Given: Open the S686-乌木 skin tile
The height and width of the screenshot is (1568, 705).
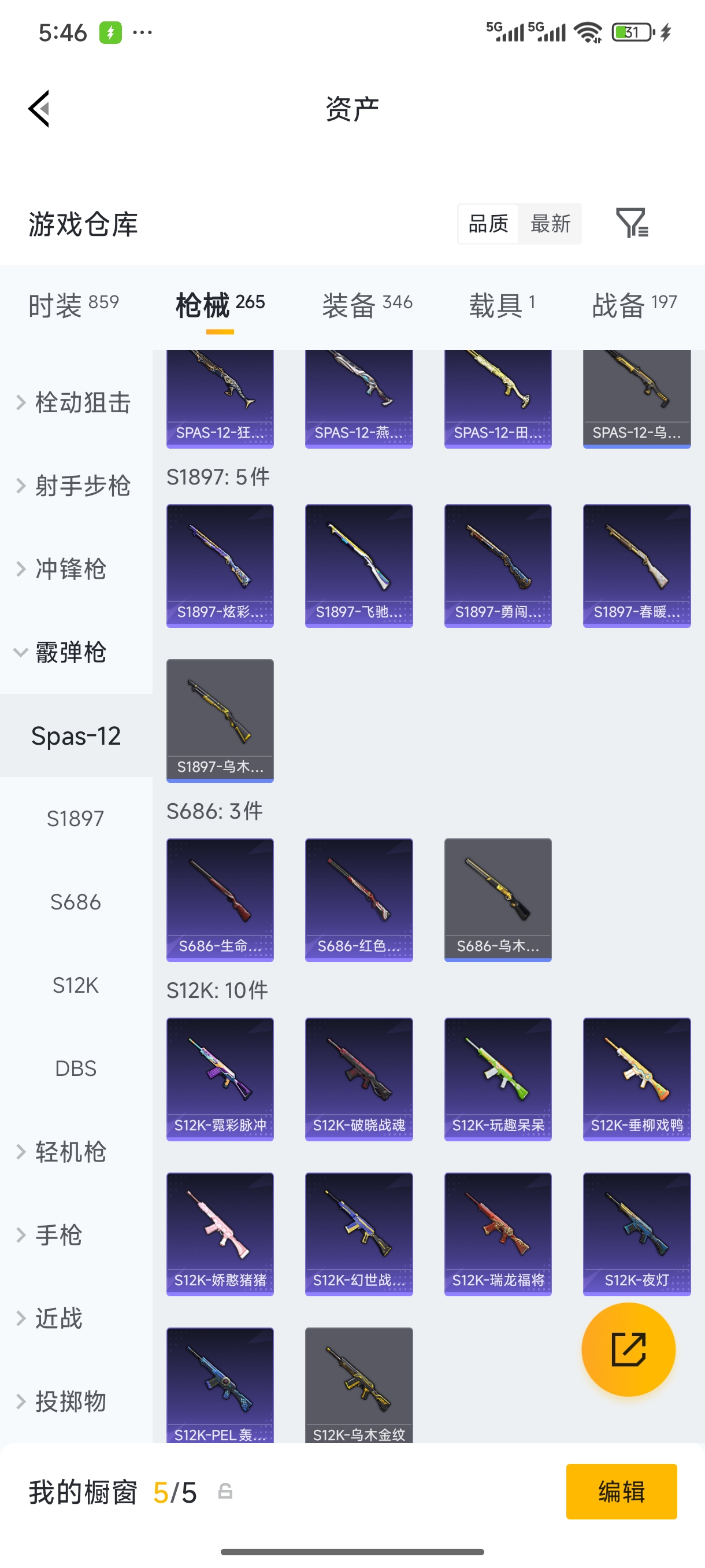Looking at the screenshot, I should pyautogui.click(x=498, y=900).
